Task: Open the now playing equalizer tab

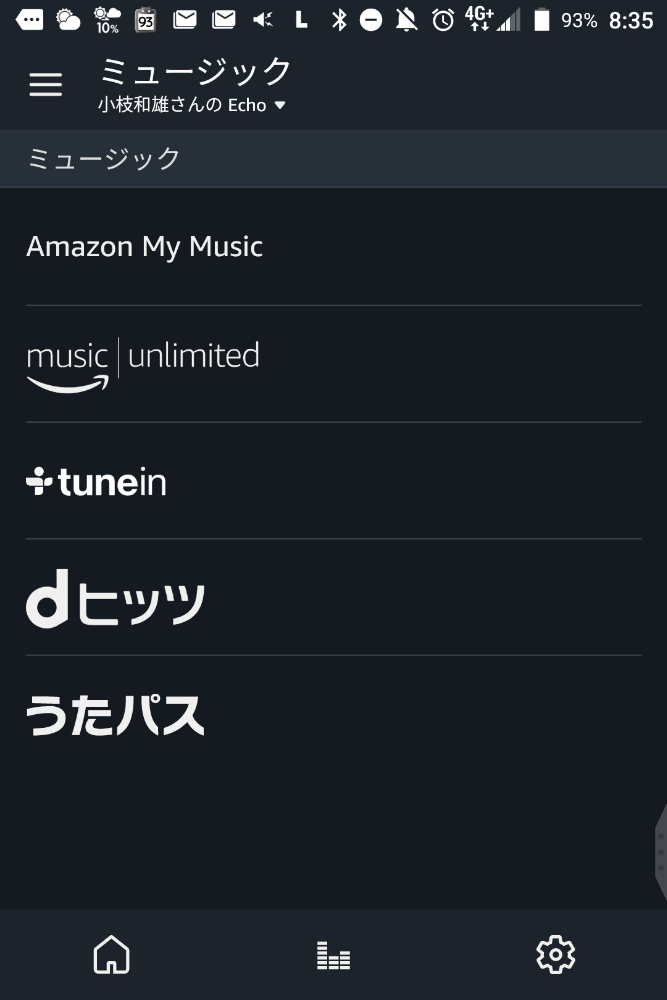Action: click(334, 955)
